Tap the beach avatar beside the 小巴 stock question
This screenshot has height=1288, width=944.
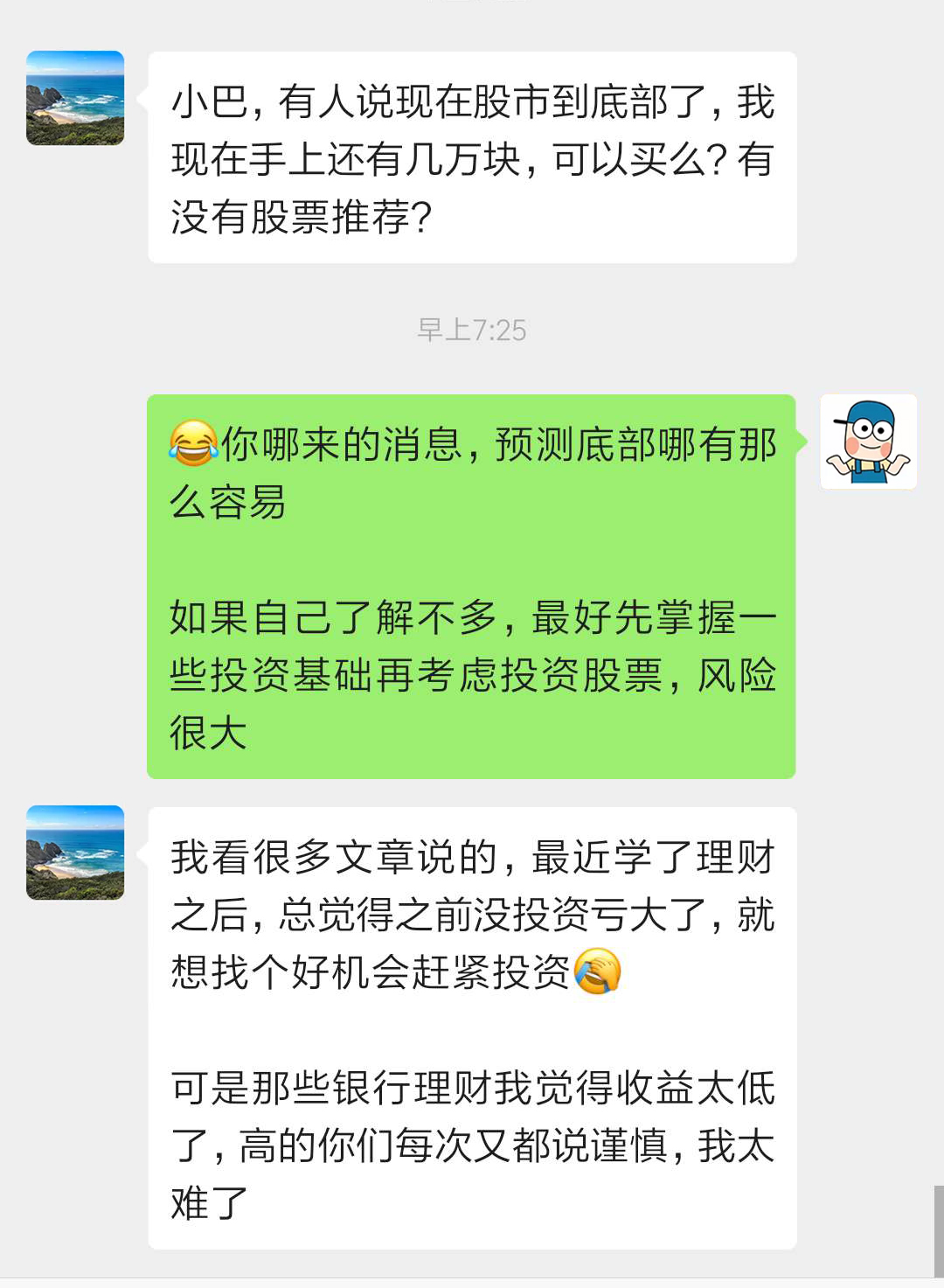pos(75,98)
